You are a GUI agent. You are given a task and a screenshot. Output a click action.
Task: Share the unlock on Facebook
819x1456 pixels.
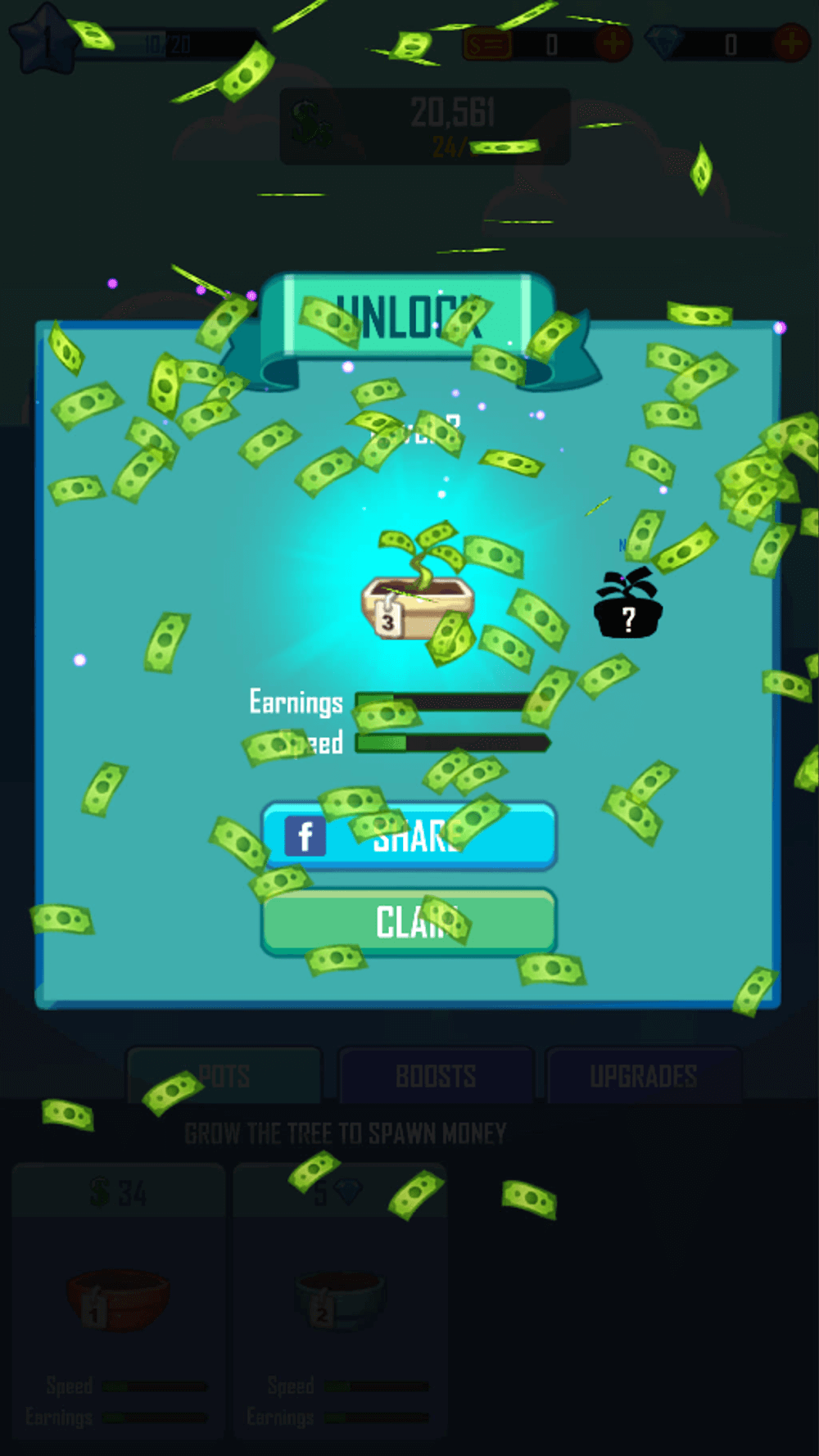(x=409, y=836)
